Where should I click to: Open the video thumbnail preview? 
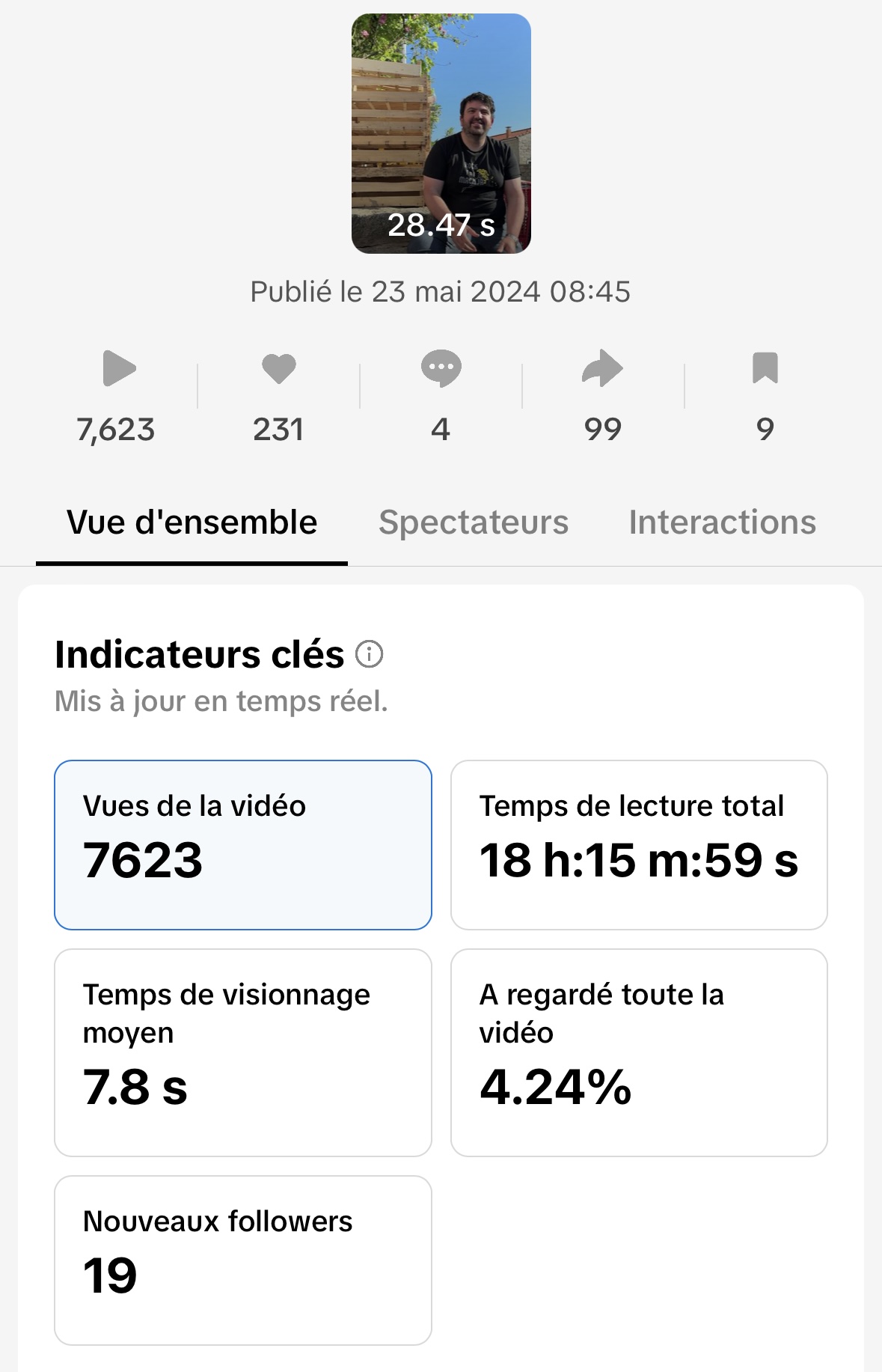441,133
